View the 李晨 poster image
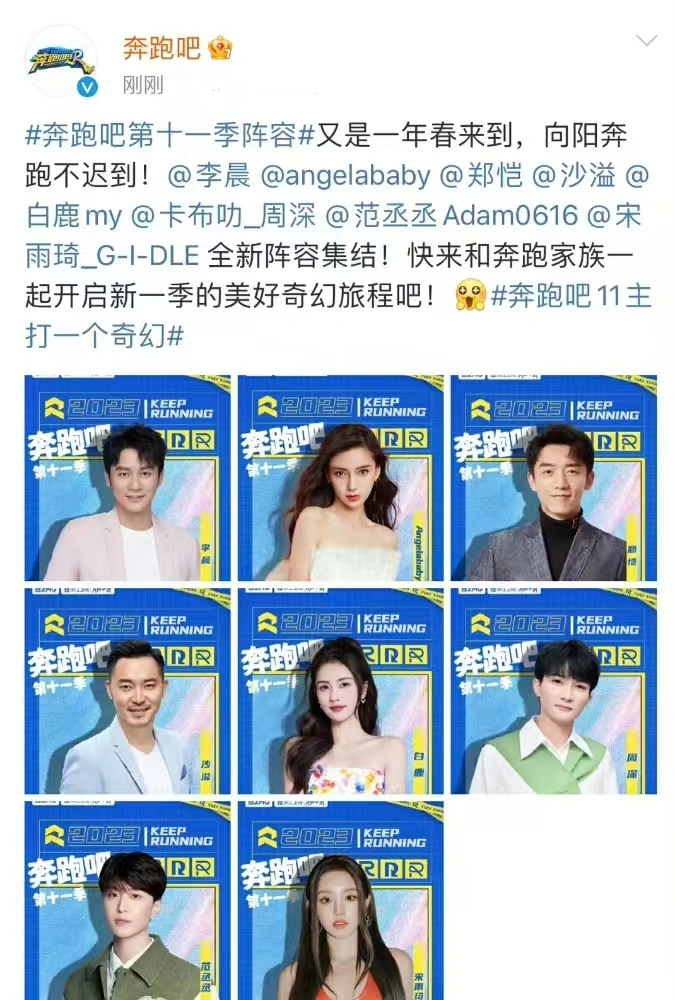The width and height of the screenshot is (675, 1000). pos(127,478)
